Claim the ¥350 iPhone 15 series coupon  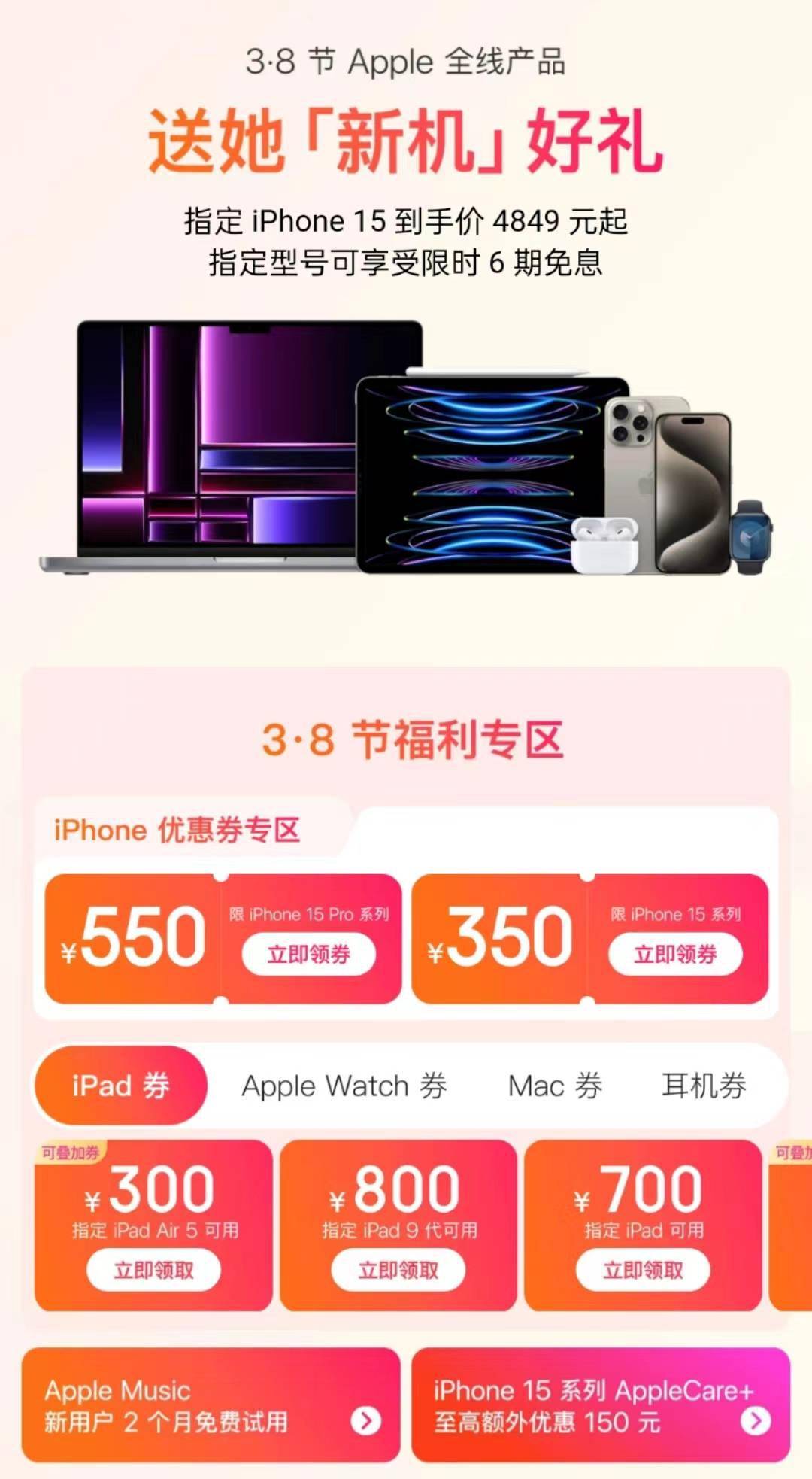[x=675, y=955]
